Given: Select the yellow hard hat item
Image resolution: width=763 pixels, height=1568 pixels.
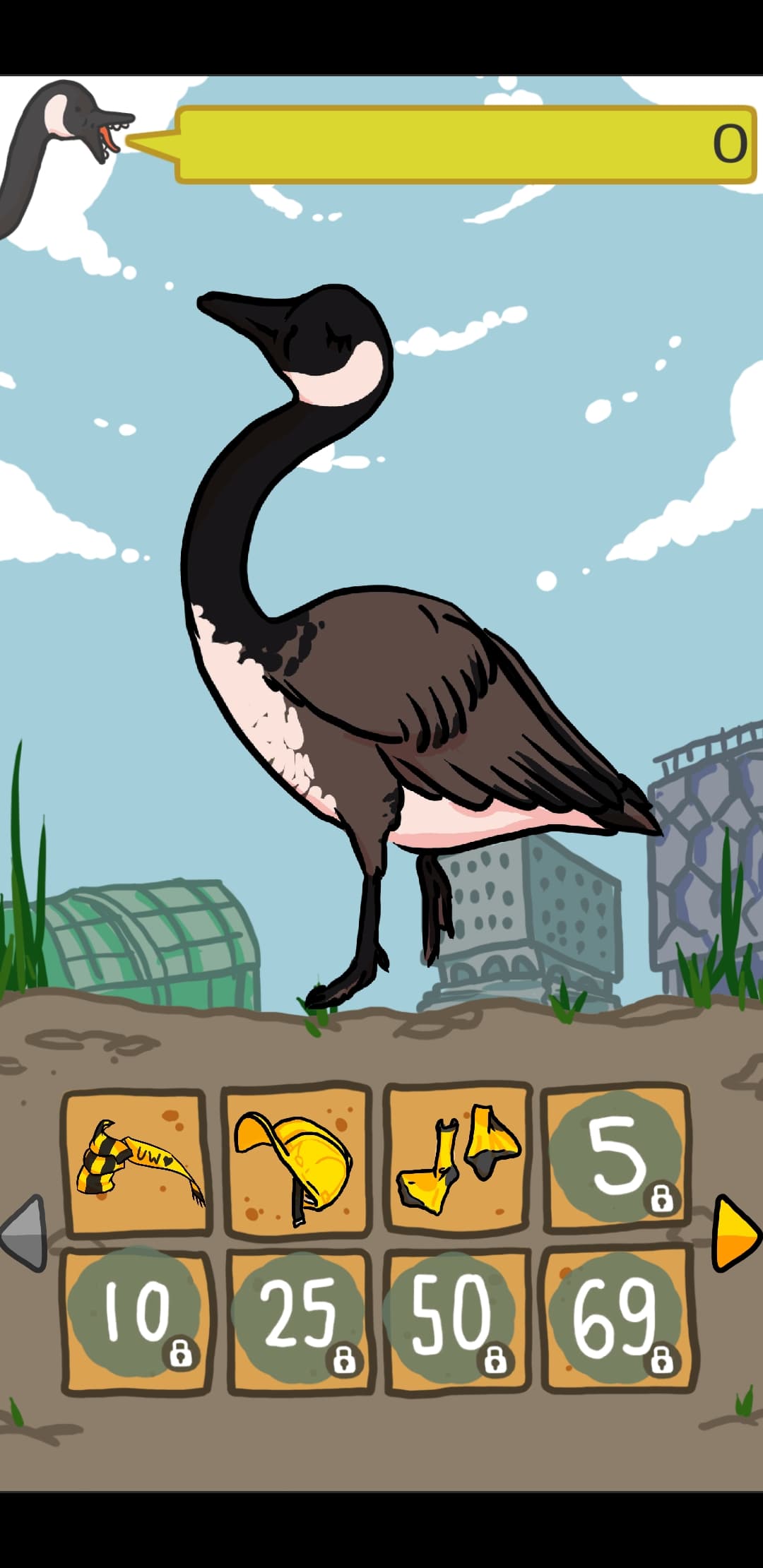Looking at the screenshot, I should tap(297, 1163).
